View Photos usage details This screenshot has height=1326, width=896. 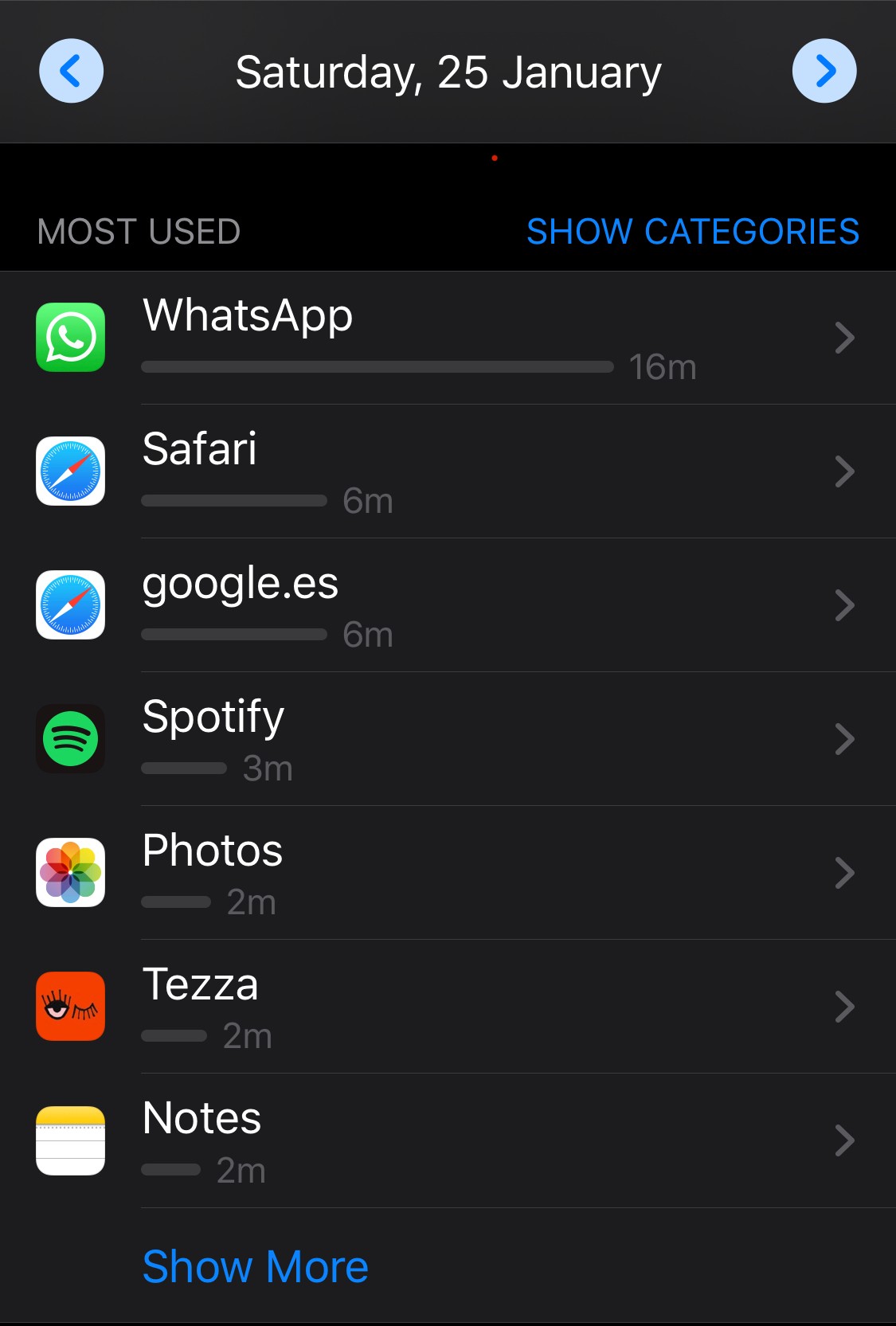pyautogui.click(x=448, y=873)
